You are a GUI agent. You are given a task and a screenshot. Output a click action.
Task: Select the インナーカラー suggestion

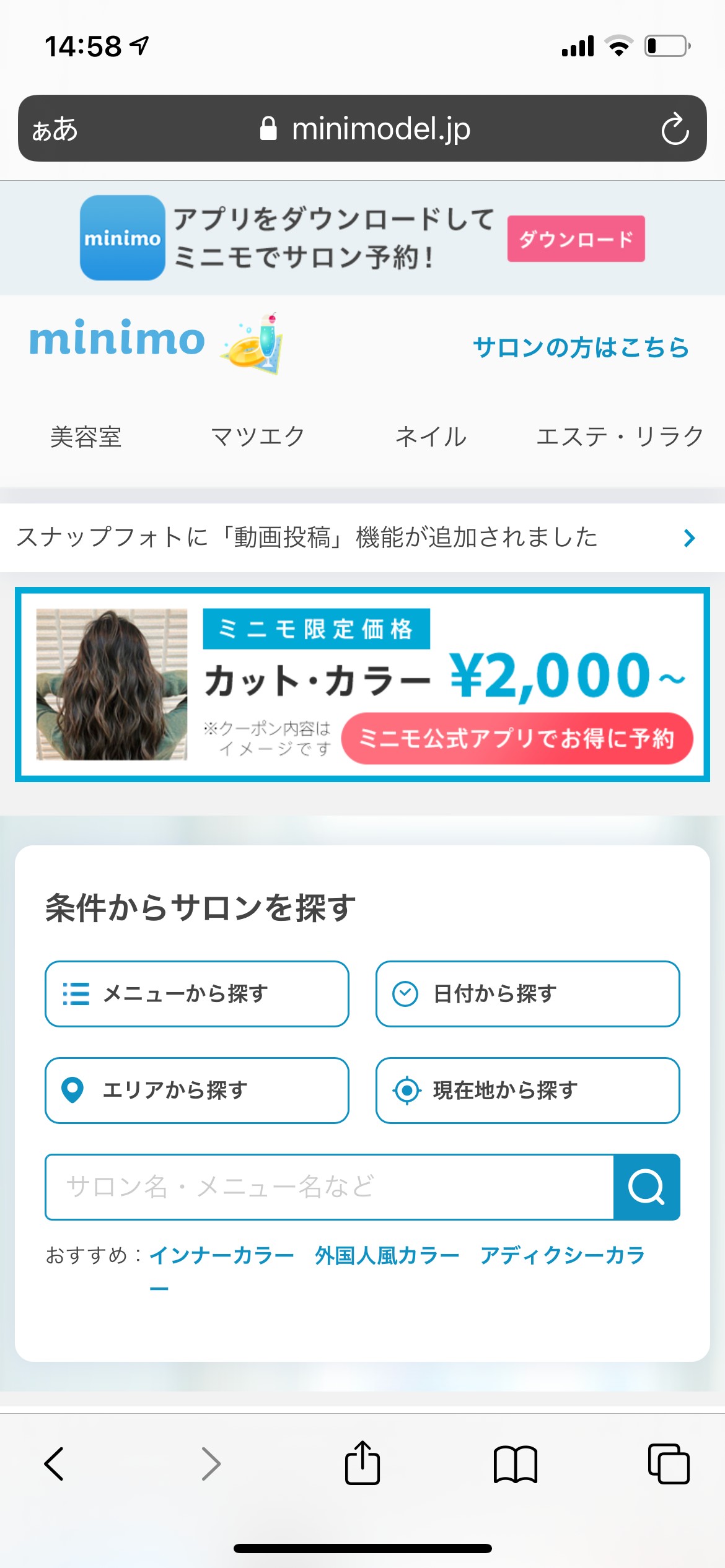tap(221, 1255)
